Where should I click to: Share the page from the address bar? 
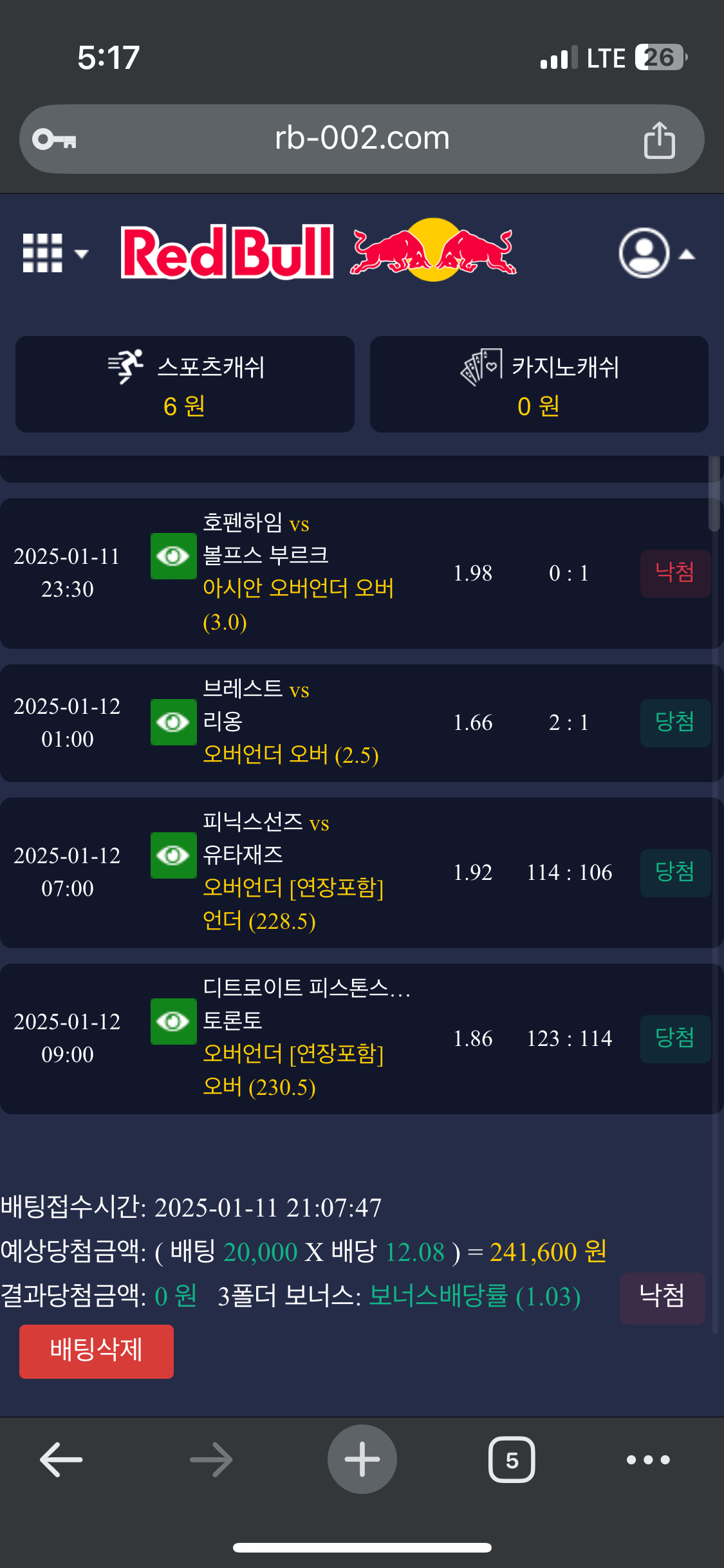point(659,140)
